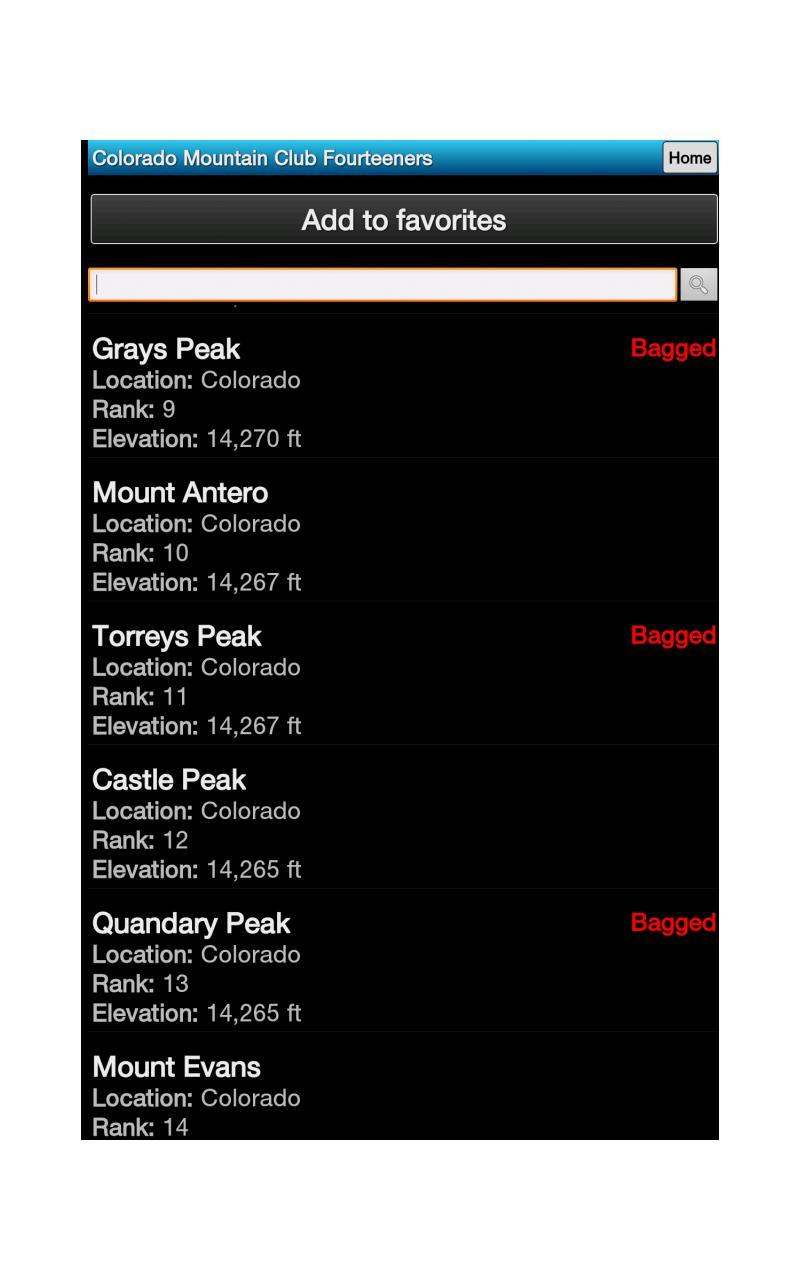Tap the Torreys Peak title text
This screenshot has height=1280, width=800.
coord(176,635)
